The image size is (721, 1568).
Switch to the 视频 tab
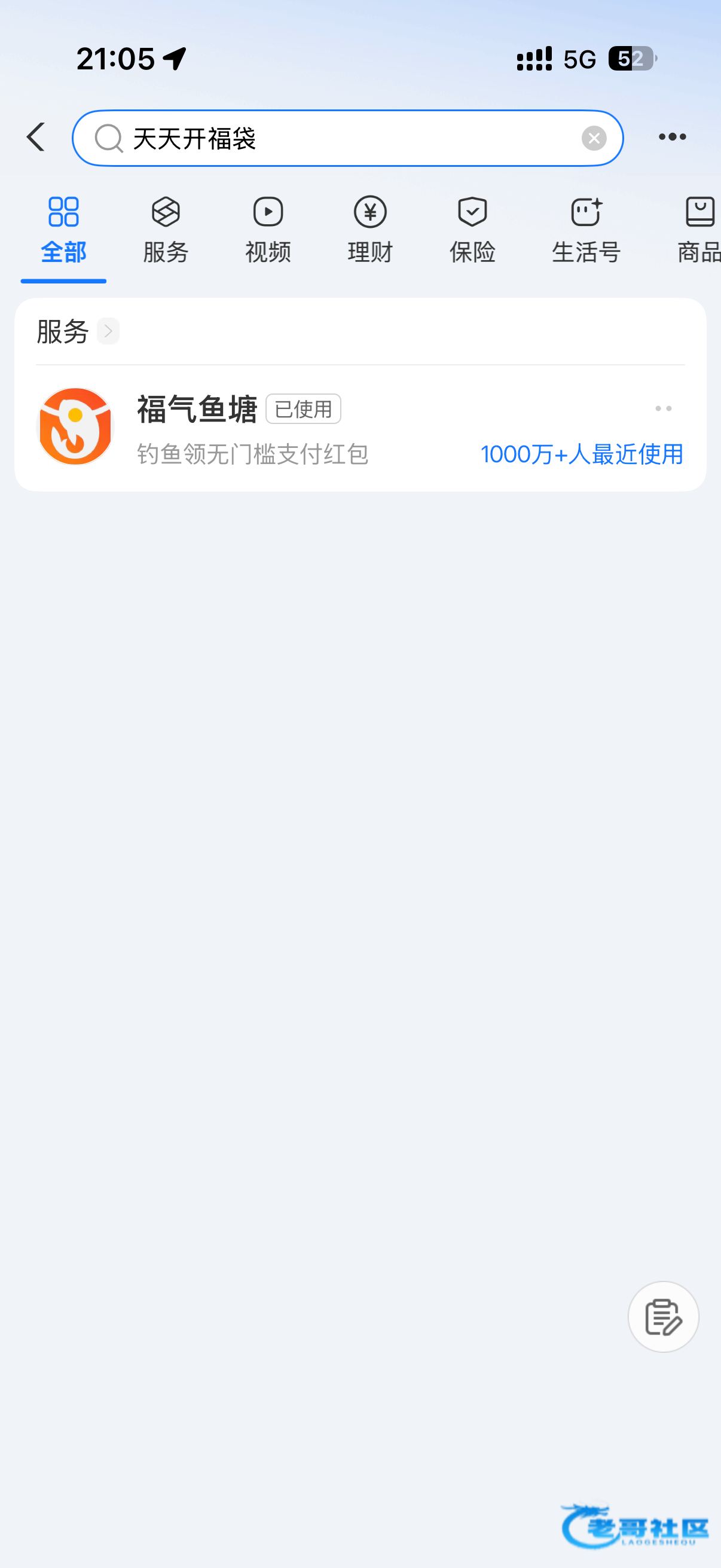(x=268, y=230)
